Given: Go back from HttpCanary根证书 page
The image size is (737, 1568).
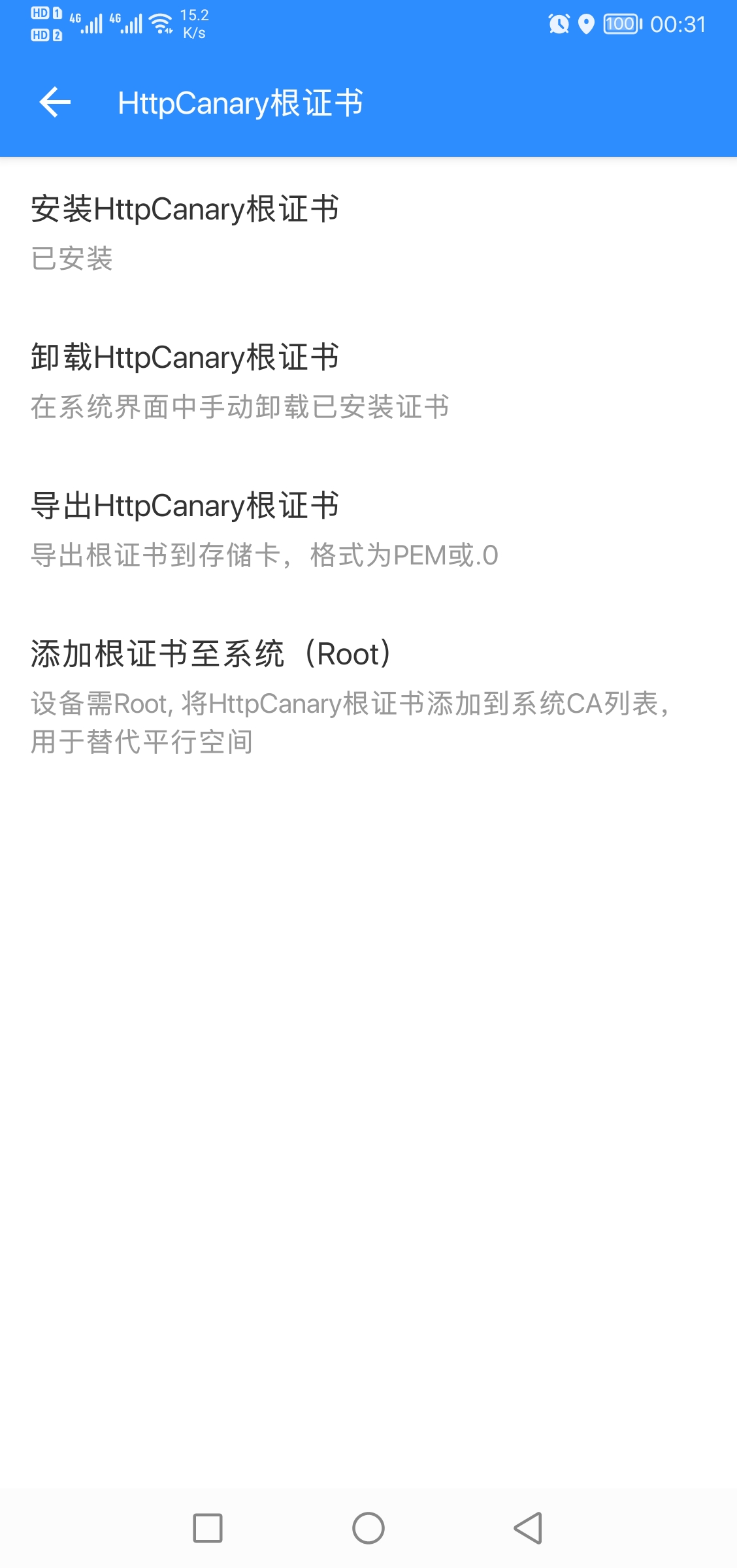Looking at the screenshot, I should (55, 103).
